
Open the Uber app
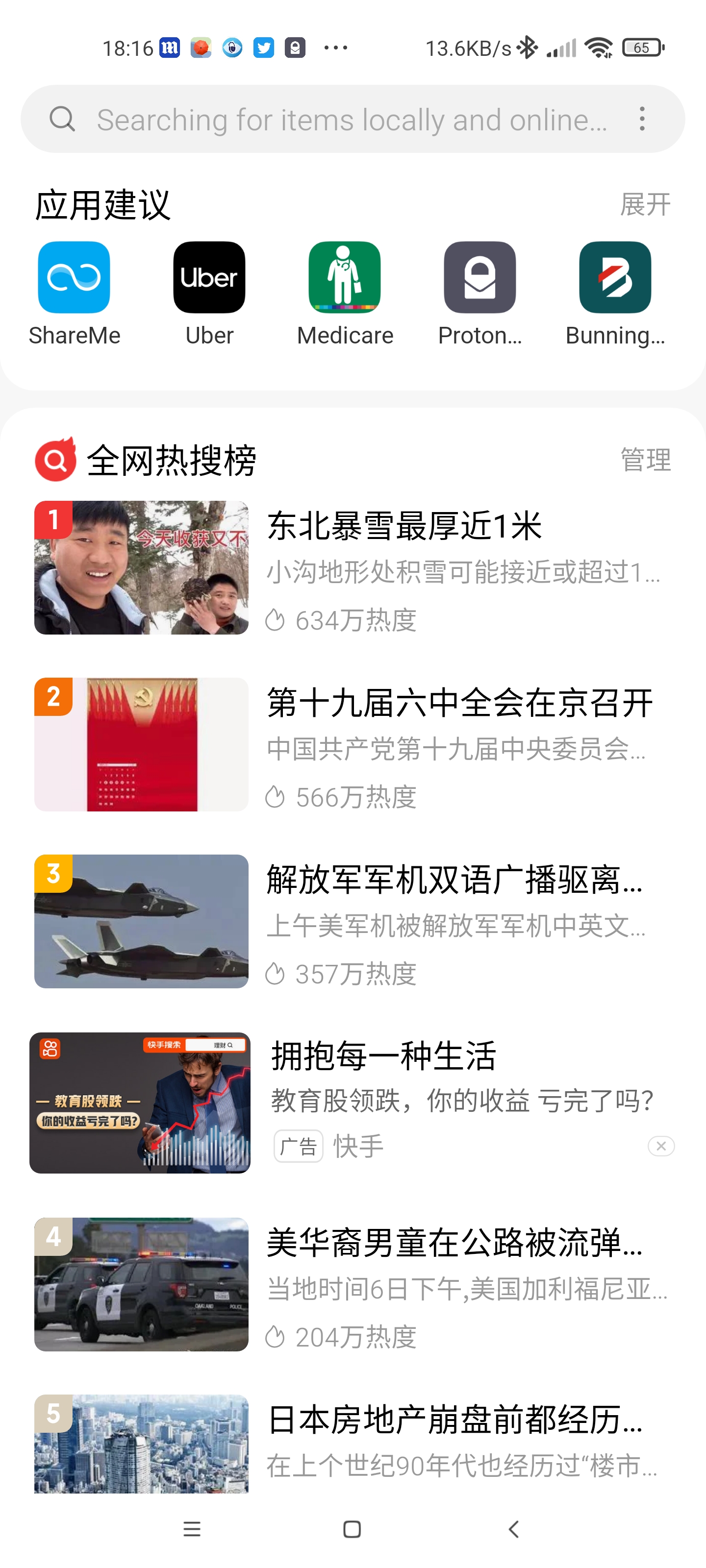(x=209, y=294)
